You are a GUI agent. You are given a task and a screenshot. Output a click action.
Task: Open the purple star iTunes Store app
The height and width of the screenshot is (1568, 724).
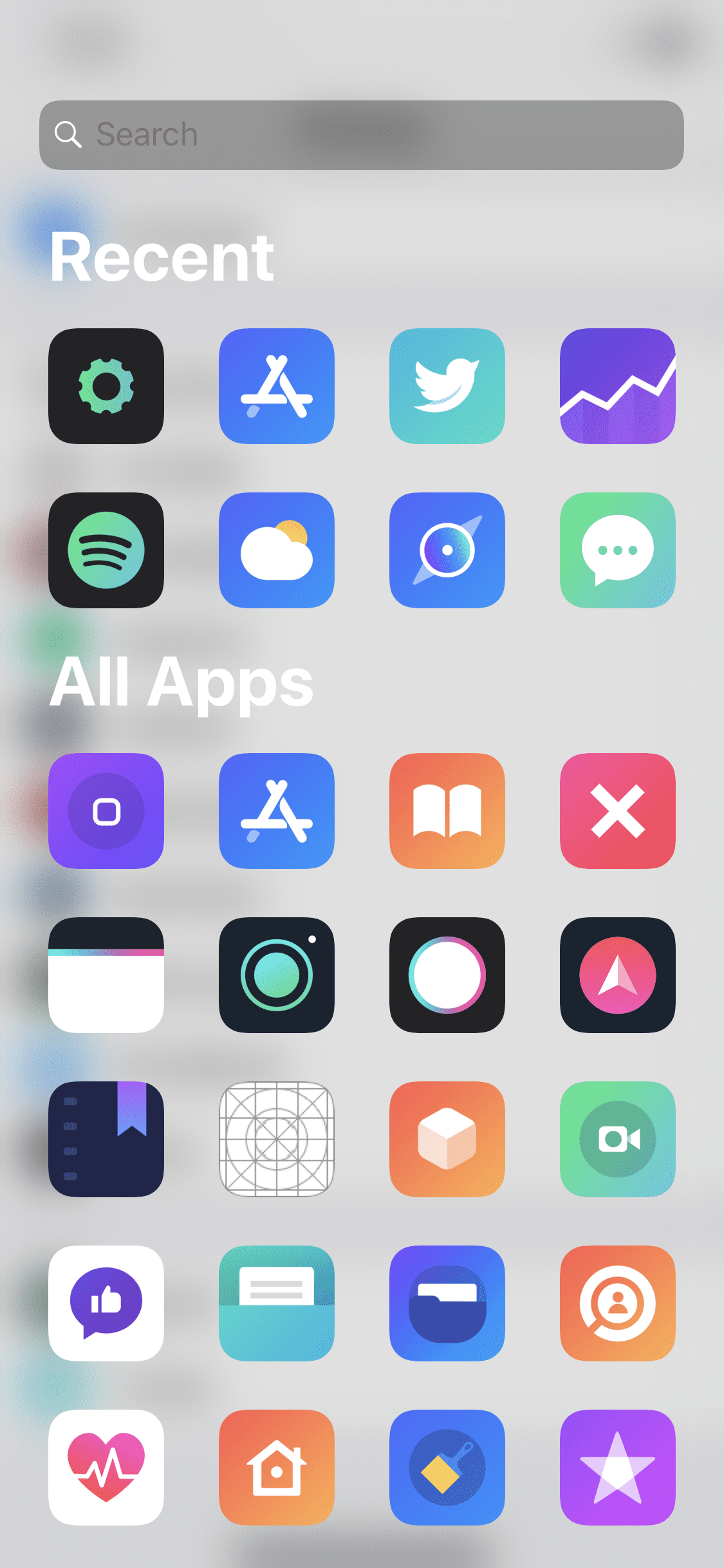(618, 1468)
